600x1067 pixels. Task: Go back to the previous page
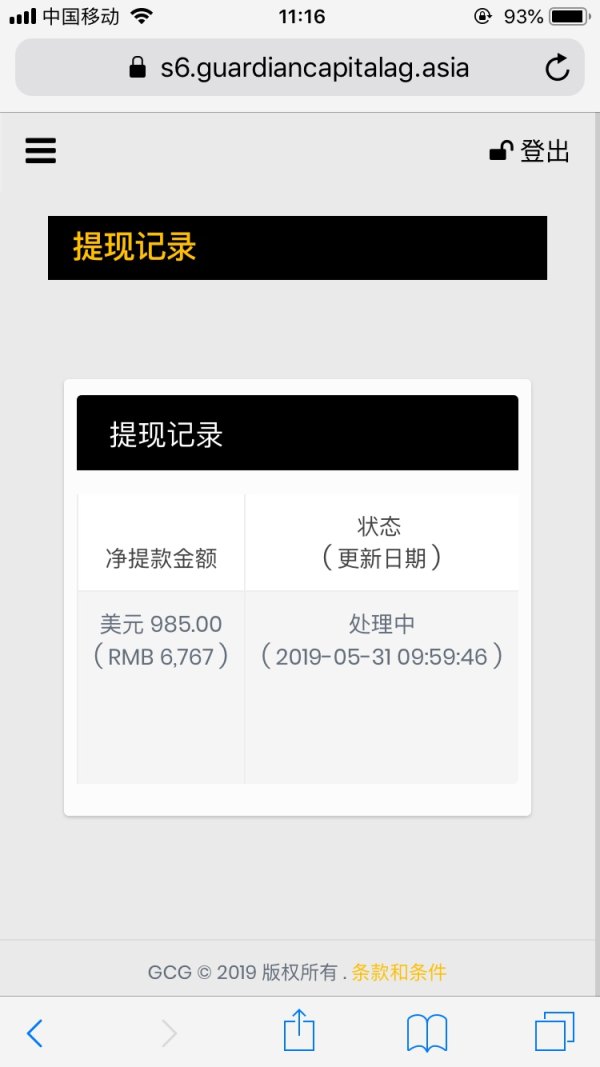point(35,1032)
